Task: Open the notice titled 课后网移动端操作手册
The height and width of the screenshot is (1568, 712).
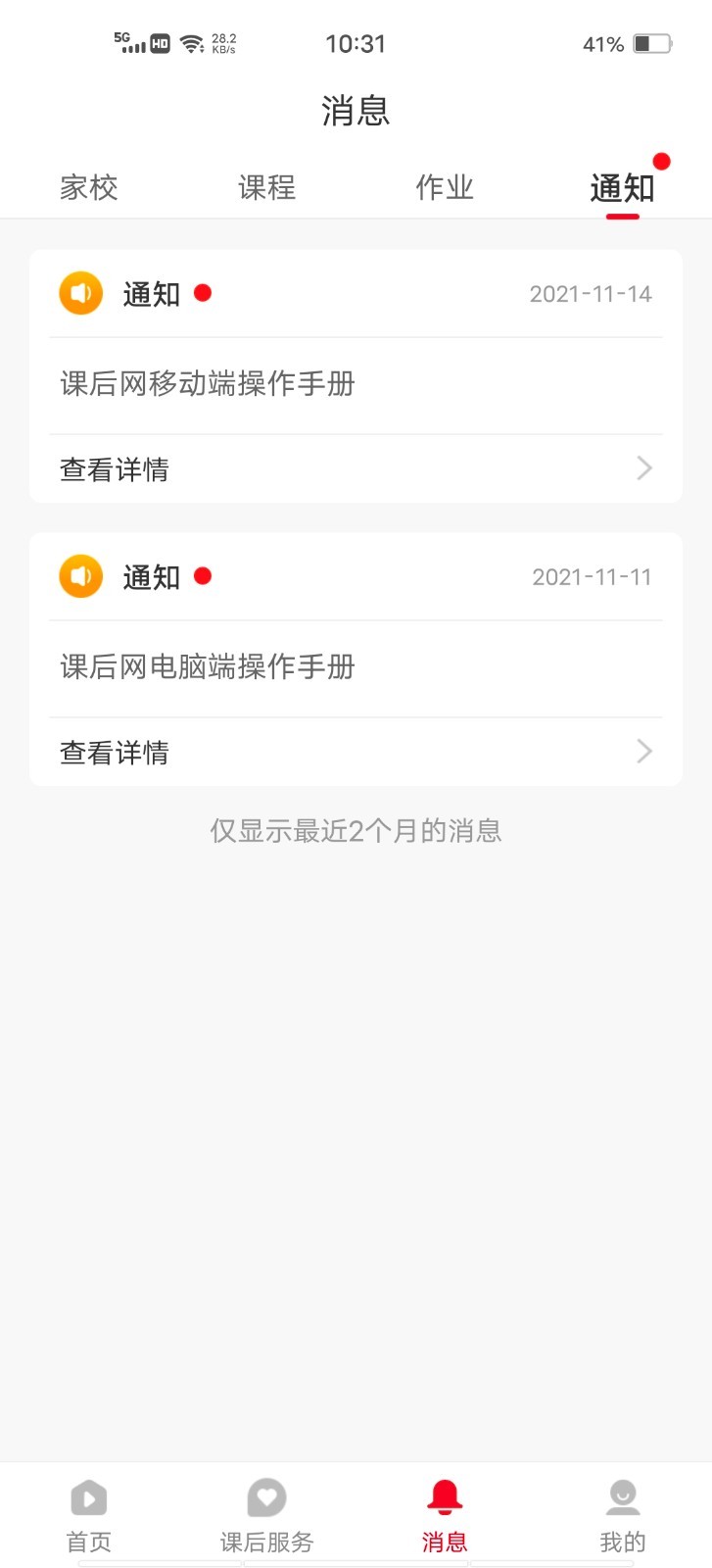Action: (207, 385)
